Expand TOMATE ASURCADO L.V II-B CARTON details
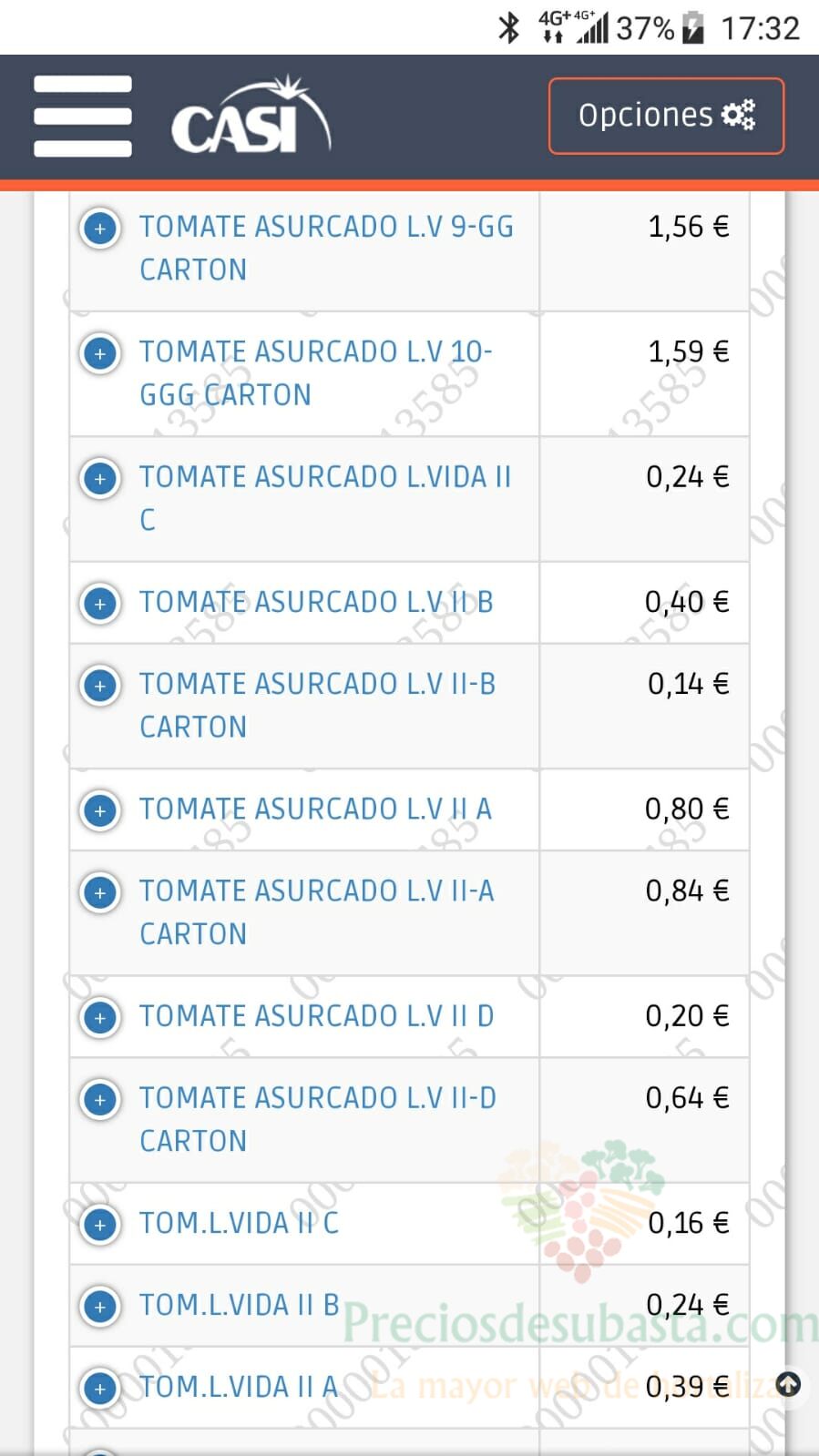 [100, 685]
